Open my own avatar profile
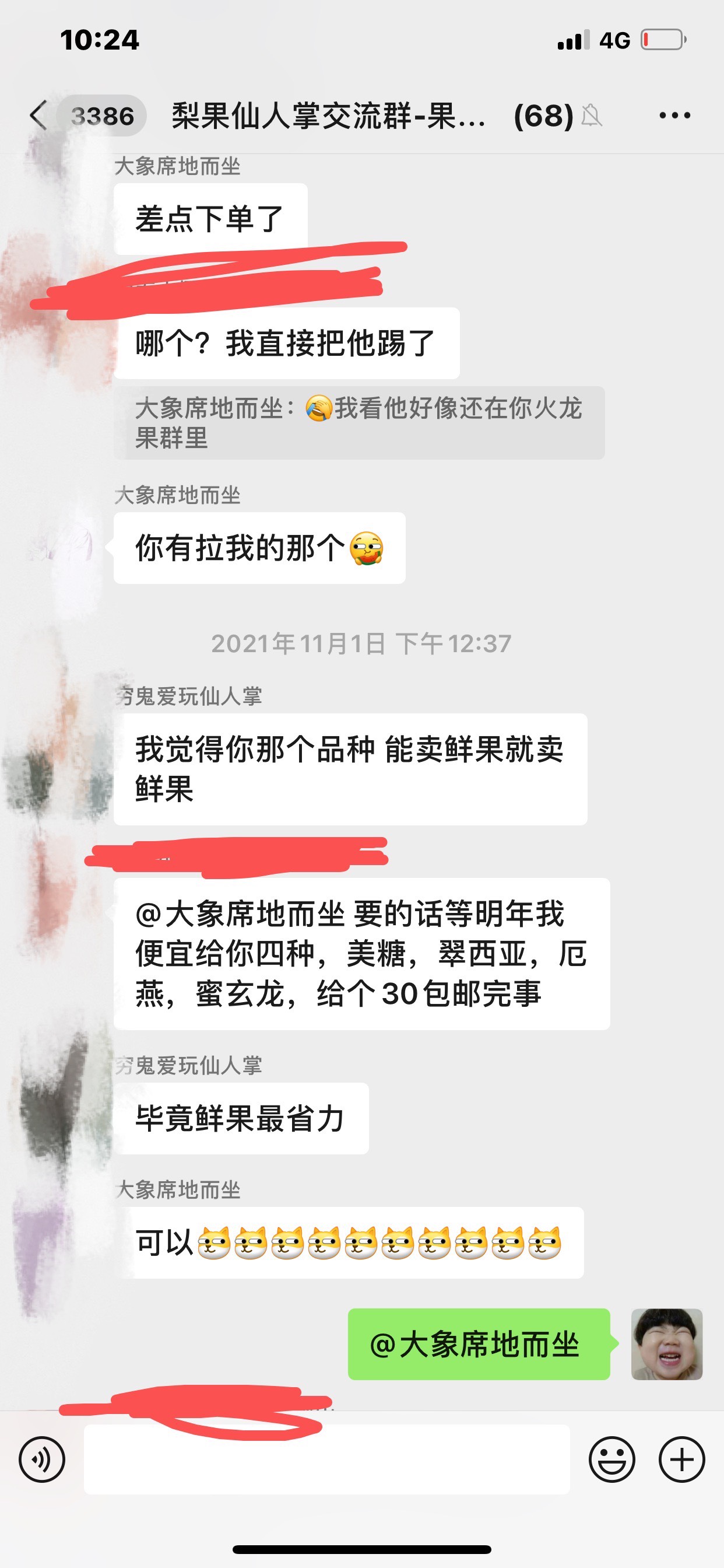The width and height of the screenshot is (724, 1568). [667, 1344]
